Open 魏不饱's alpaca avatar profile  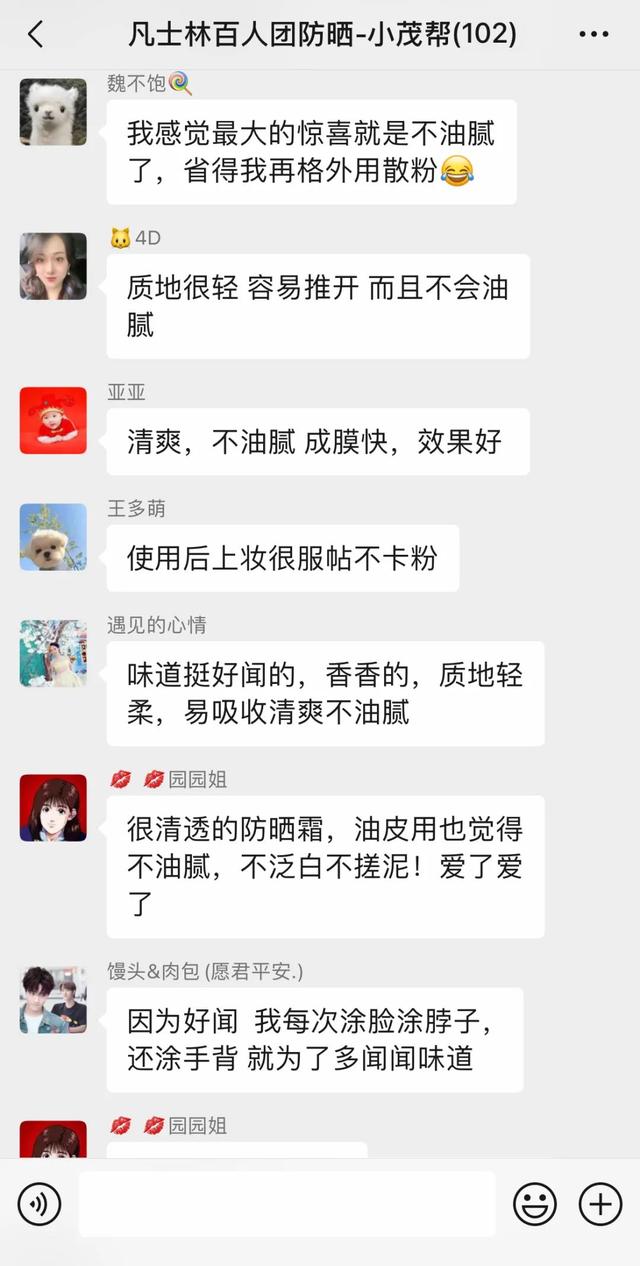(x=53, y=112)
